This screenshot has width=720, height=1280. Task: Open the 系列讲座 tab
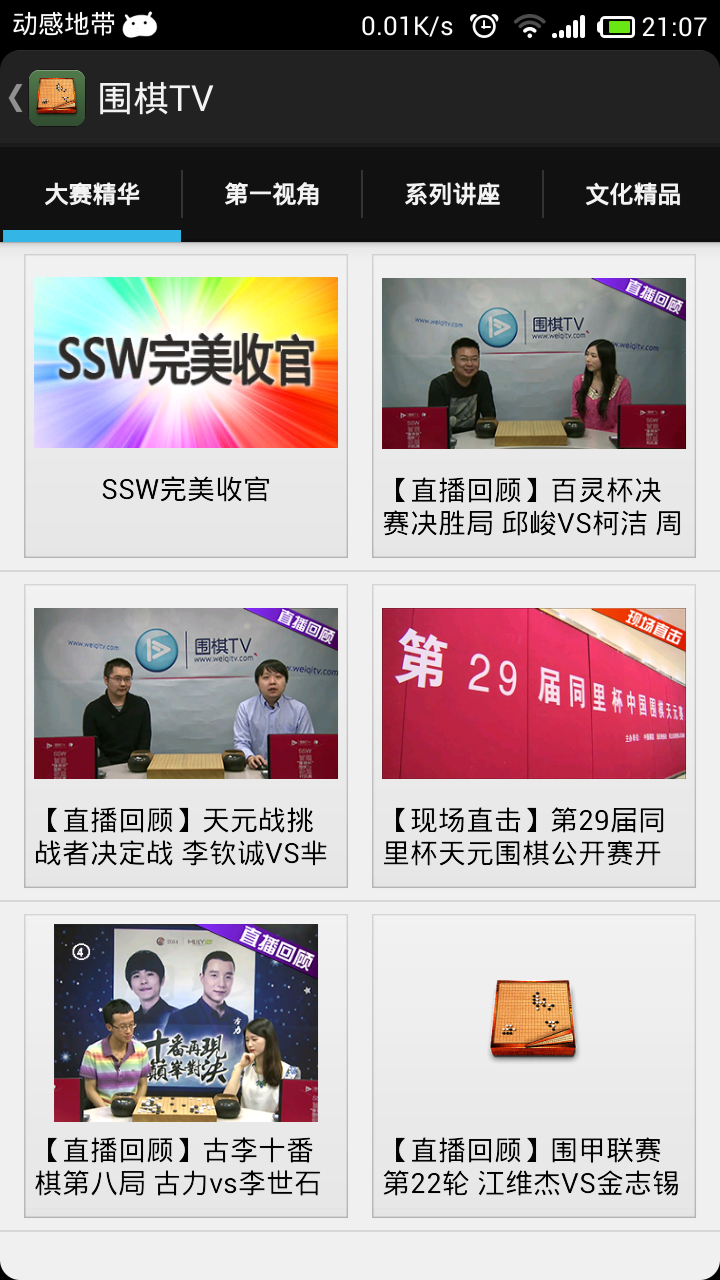(452, 194)
